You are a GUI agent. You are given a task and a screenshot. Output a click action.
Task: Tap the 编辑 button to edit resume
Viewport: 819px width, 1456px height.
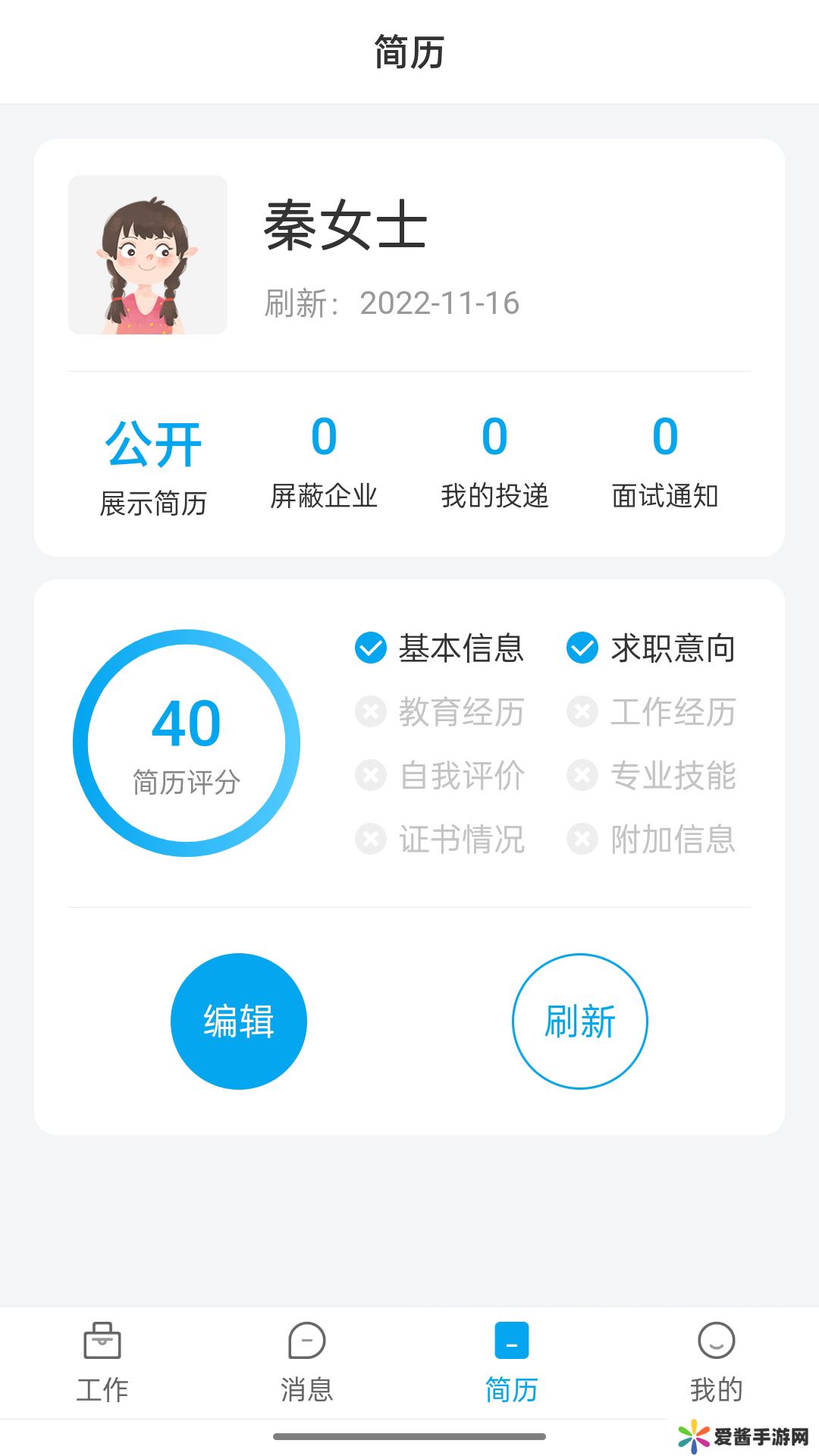pos(239,1021)
